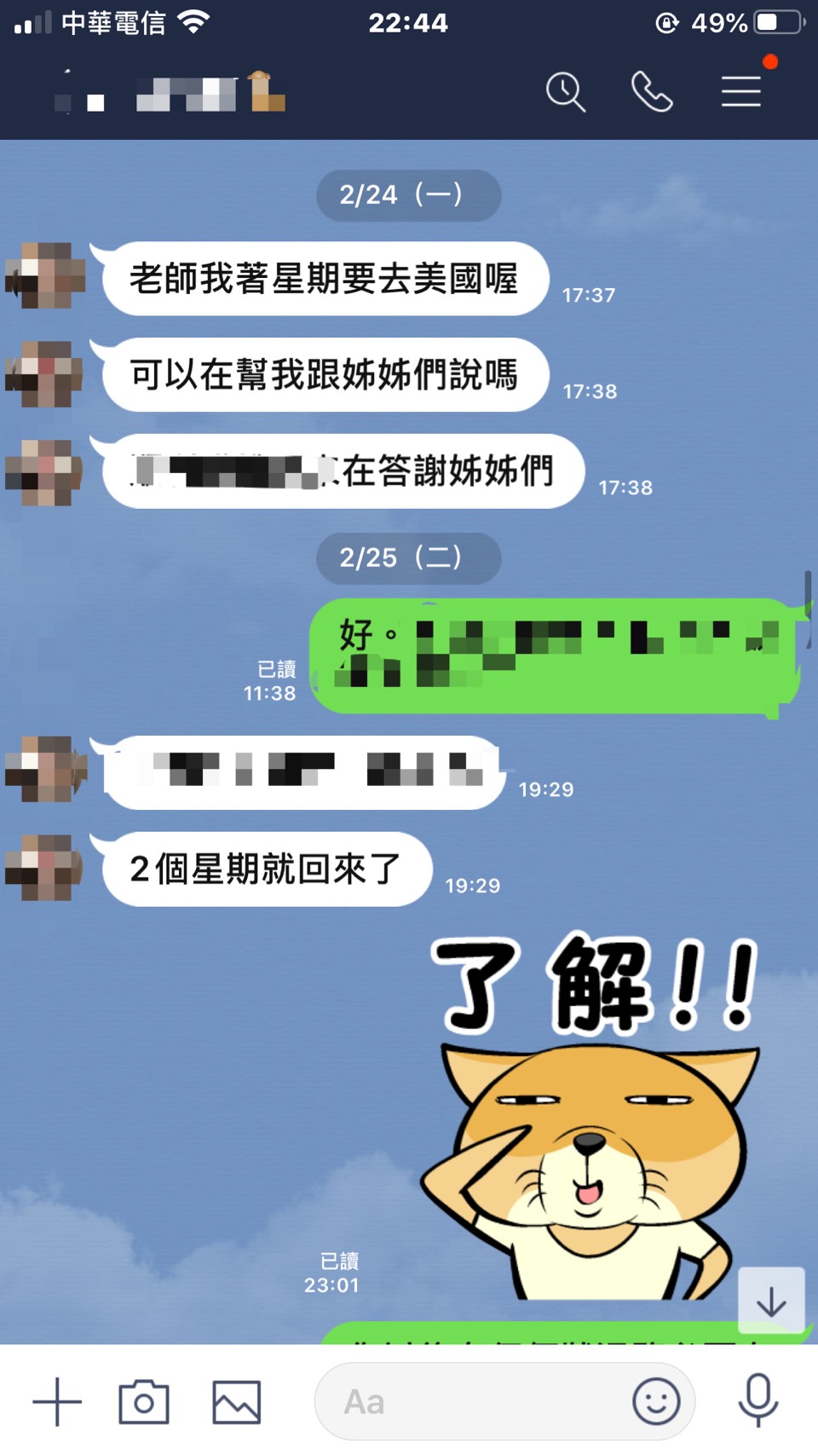This screenshot has height=1456, width=818.
Task: Open sender's avatar beside 老師我著星期要去美國喔
Action: tap(47, 275)
